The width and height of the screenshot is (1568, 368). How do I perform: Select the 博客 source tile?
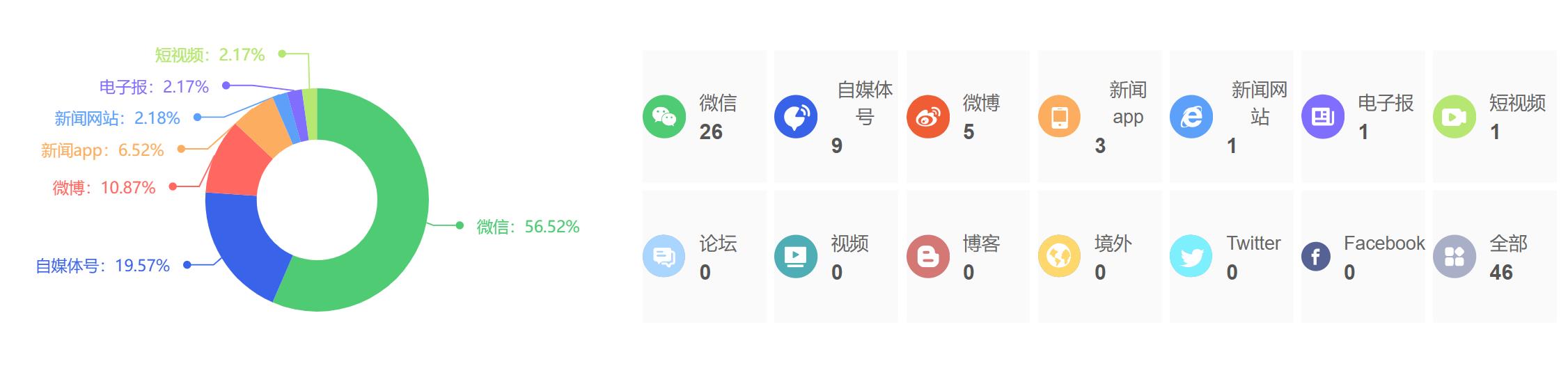967,257
